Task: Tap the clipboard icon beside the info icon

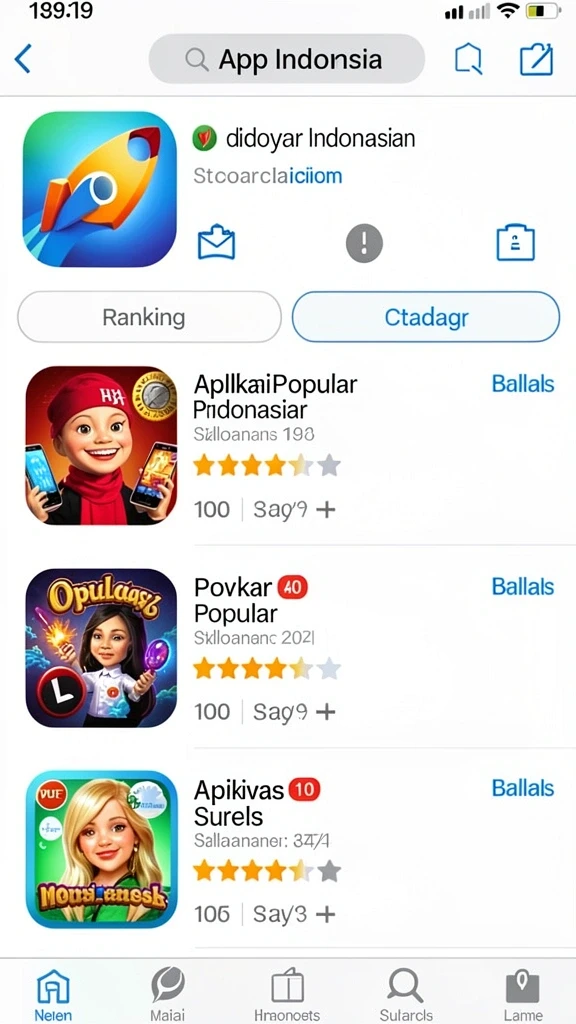Action: click(515, 243)
